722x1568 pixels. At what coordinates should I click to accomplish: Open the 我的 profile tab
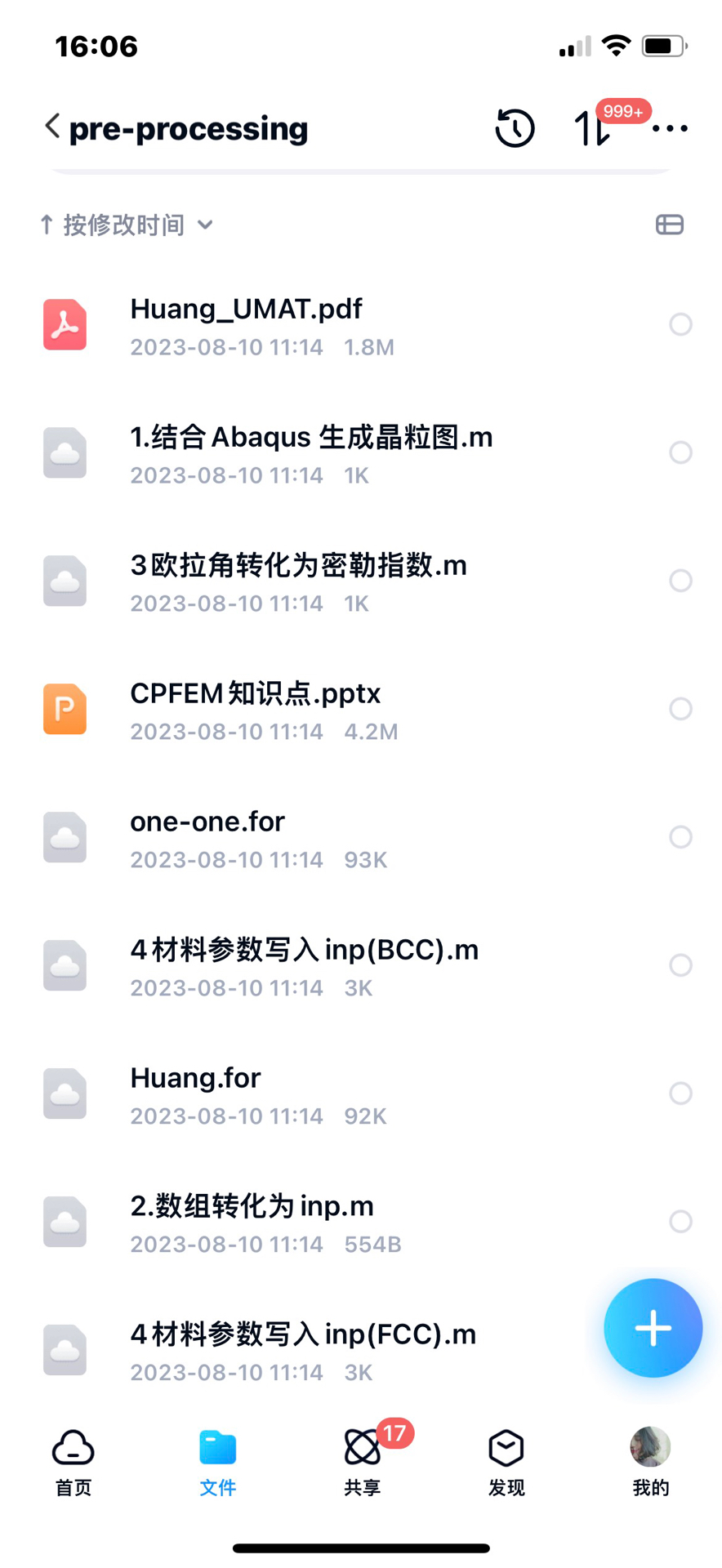tap(650, 1462)
